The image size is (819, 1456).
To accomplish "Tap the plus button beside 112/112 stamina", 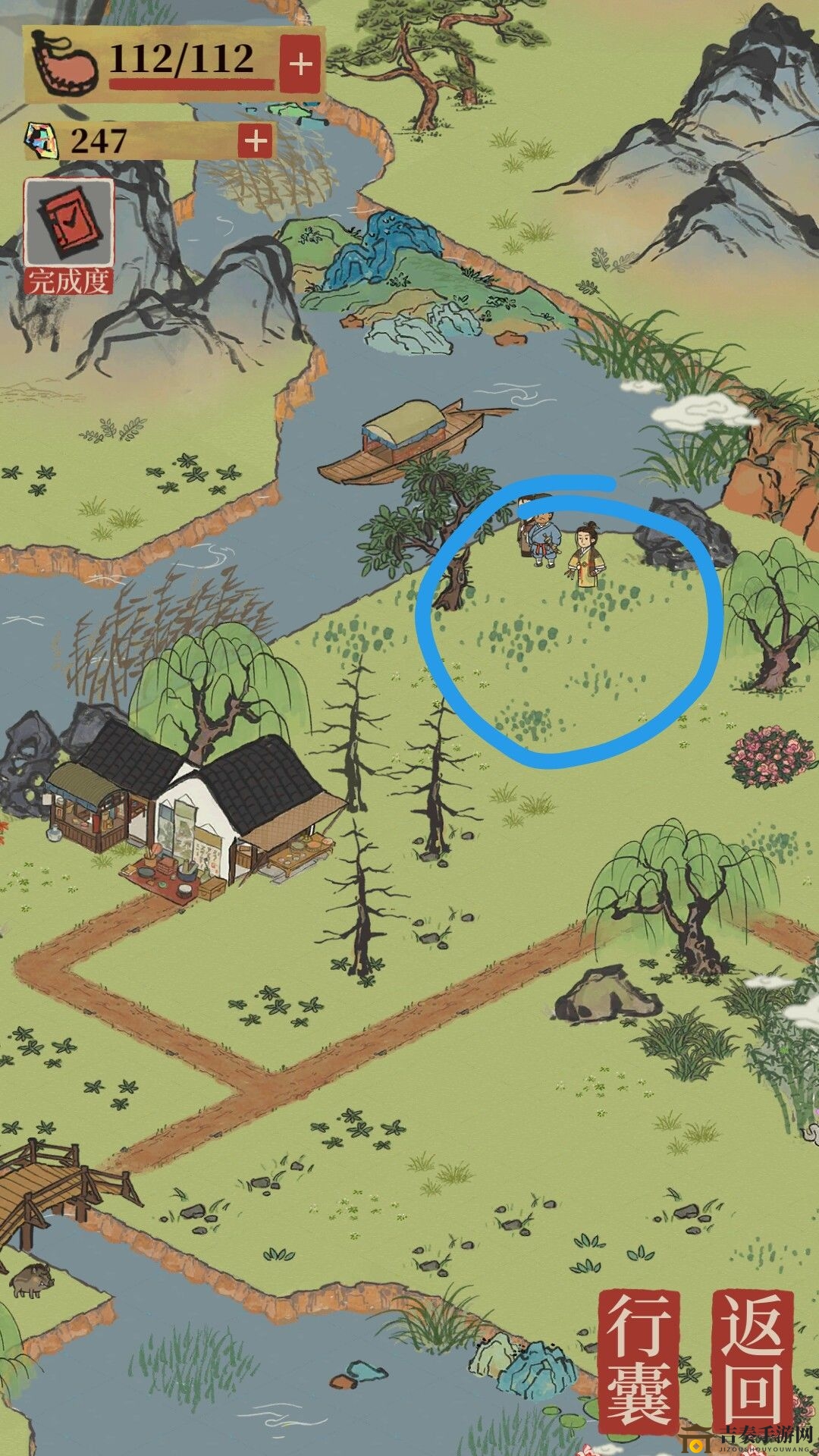I will (x=300, y=64).
